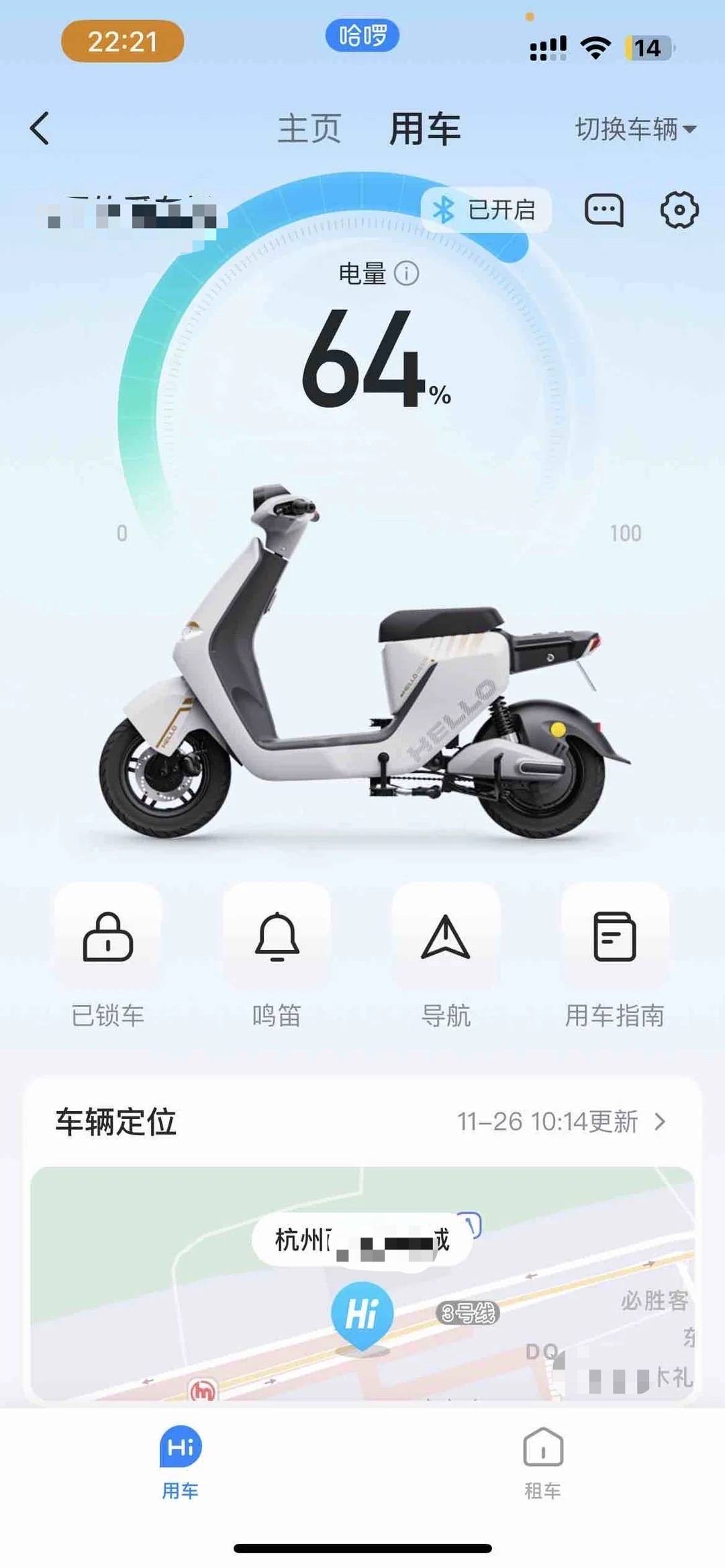Image resolution: width=725 pixels, height=1568 pixels.
Task: Open the 用车指南 guide
Action: click(614, 937)
